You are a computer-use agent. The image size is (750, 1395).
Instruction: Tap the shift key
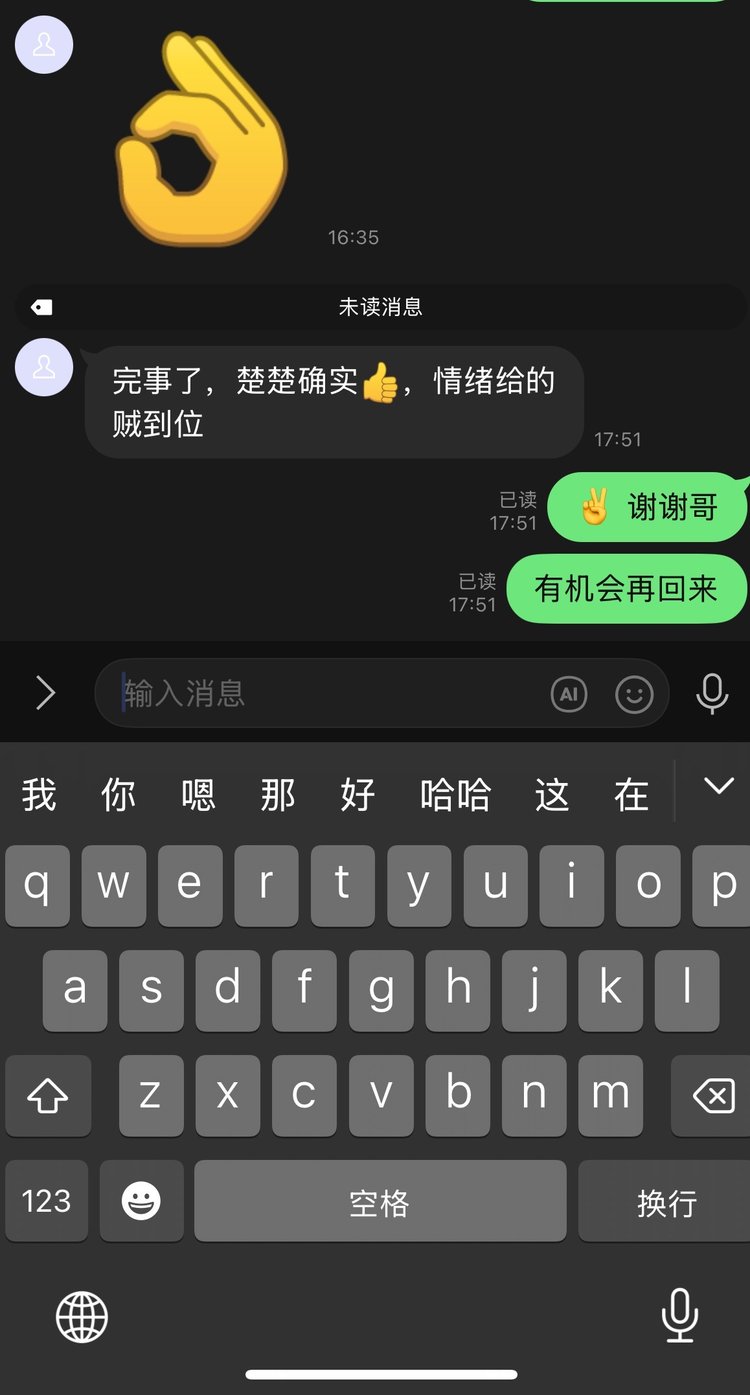click(47, 1096)
